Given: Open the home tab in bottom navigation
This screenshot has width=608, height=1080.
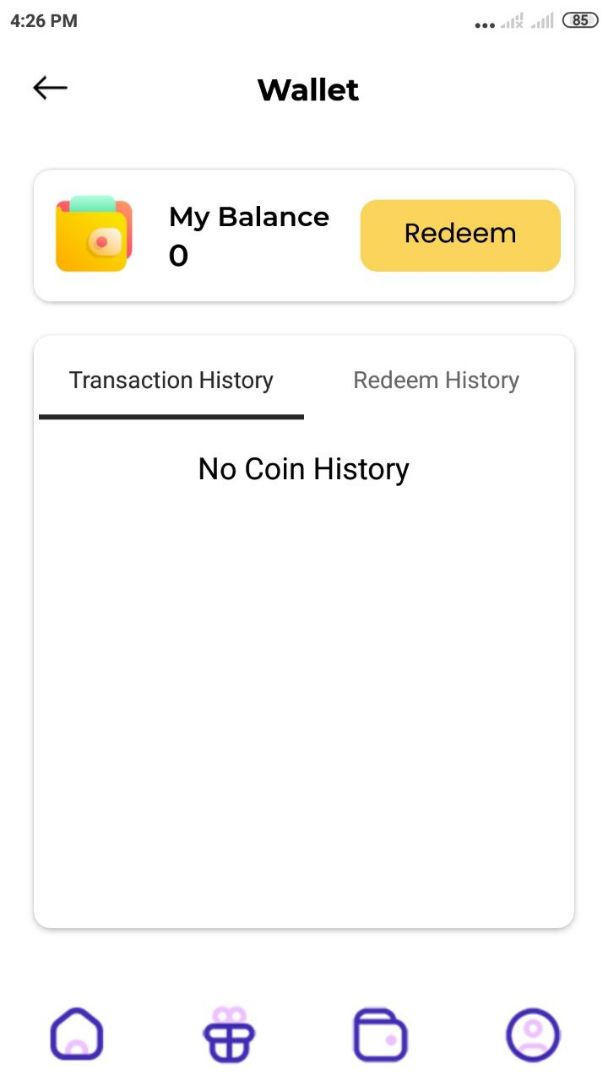Looking at the screenshot, I should coord(77,1034).
